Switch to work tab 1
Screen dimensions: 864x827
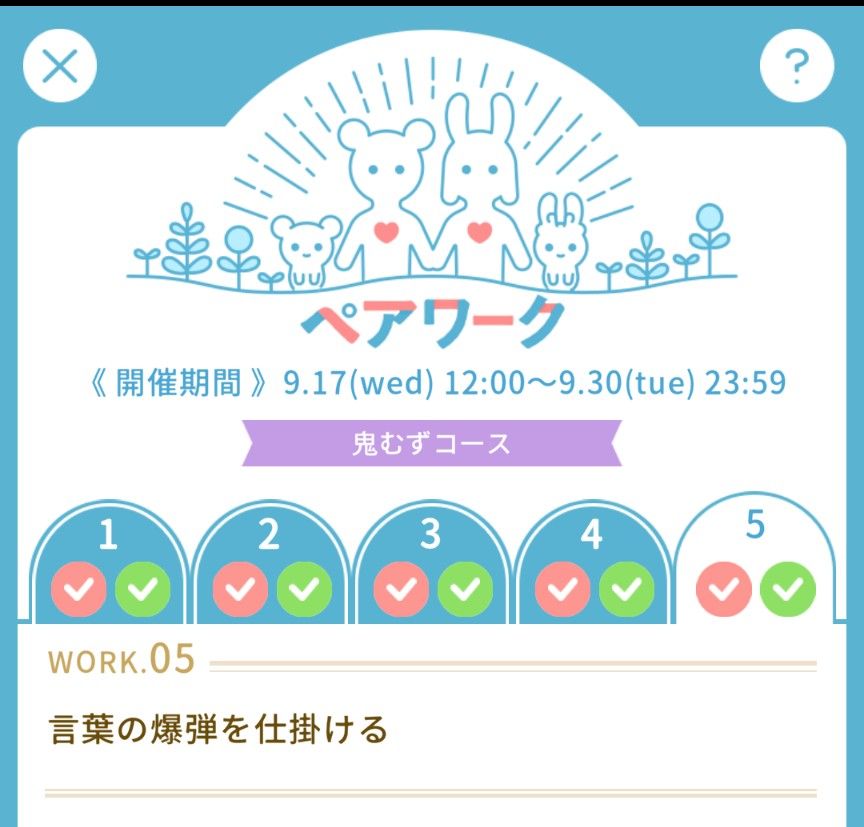point(108,565)
